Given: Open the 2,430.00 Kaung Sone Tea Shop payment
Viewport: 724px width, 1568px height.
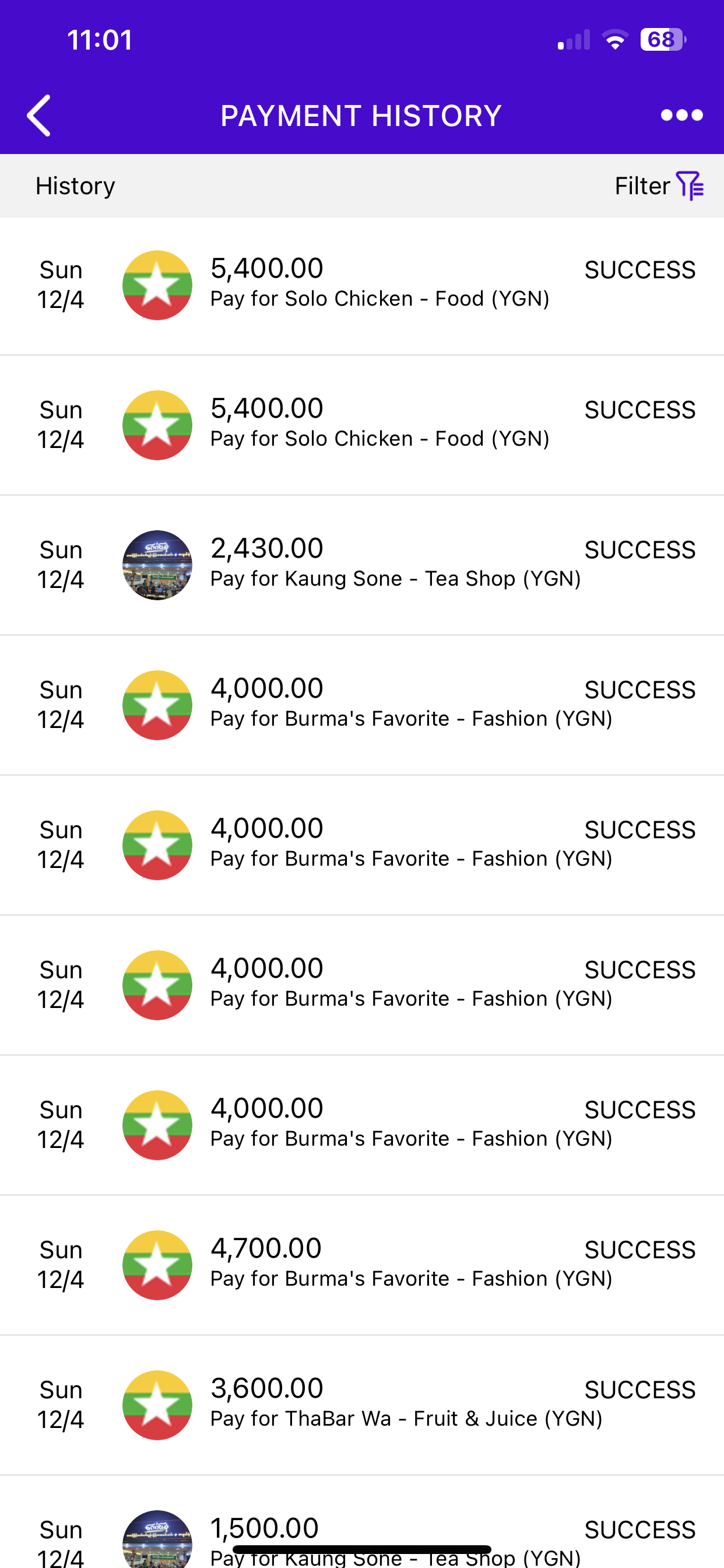Looking at the screenshot, I should (x=362, y=565).
